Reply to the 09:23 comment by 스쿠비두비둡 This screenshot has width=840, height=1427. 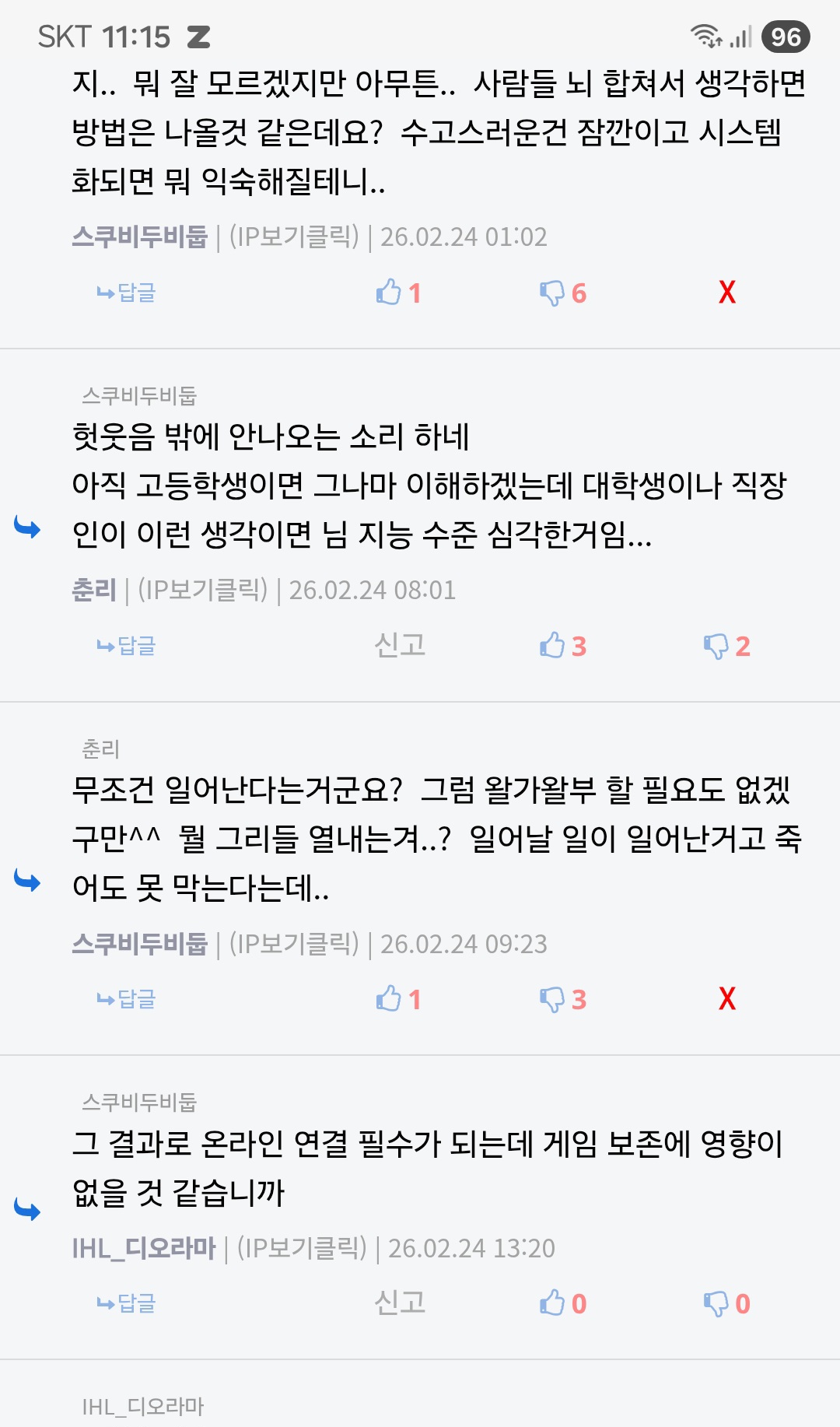pos(126,999)
